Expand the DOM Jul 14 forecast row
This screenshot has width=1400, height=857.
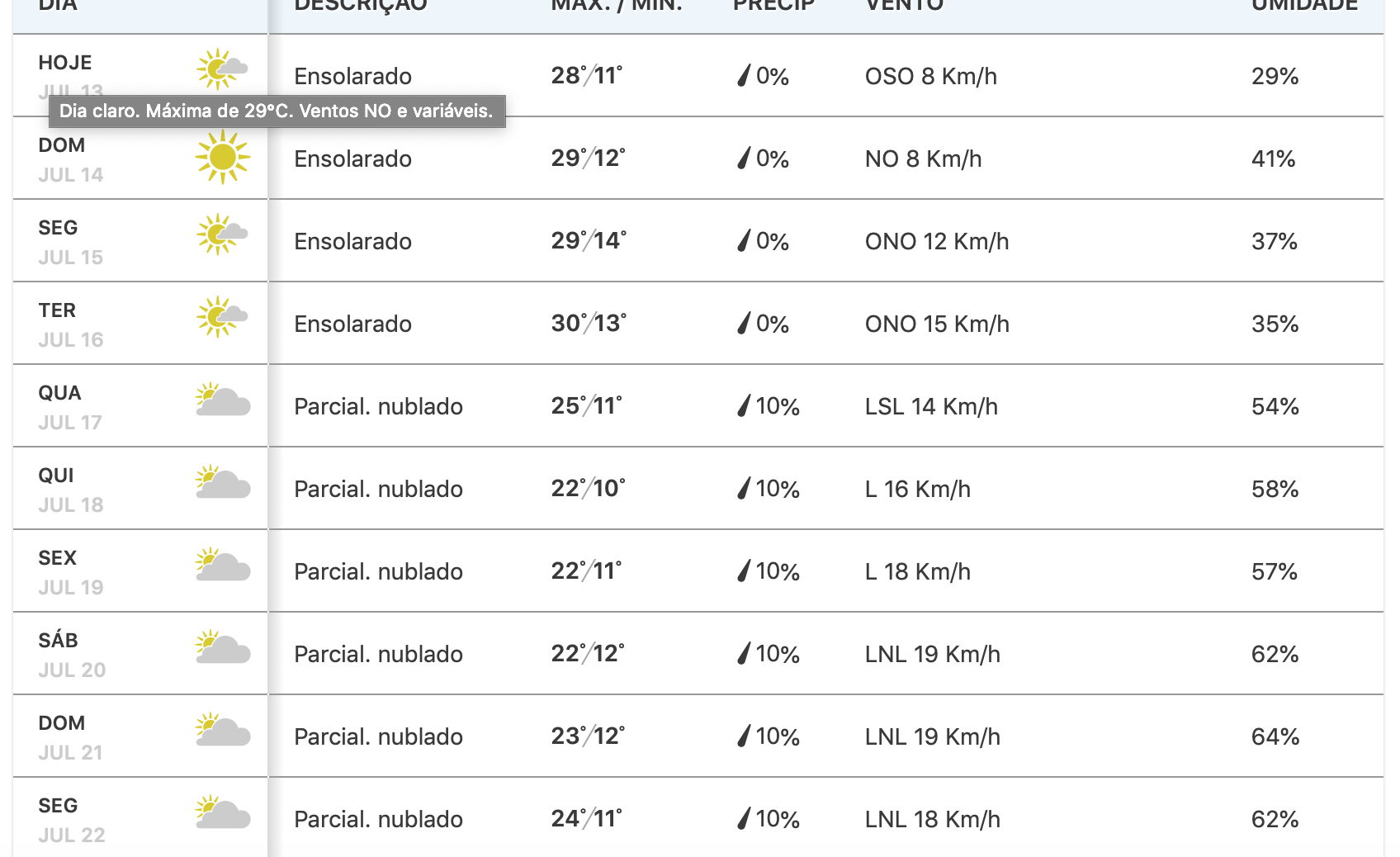[698, 159]
